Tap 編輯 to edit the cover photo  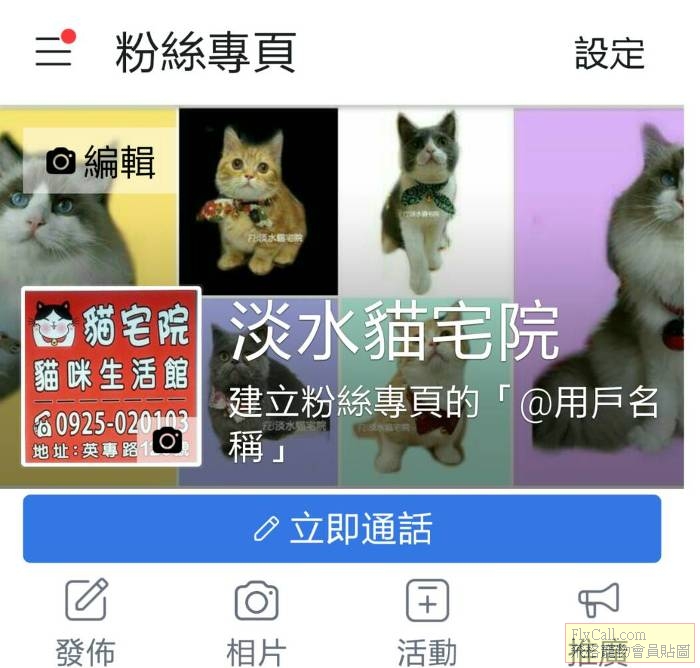[102, 161]
